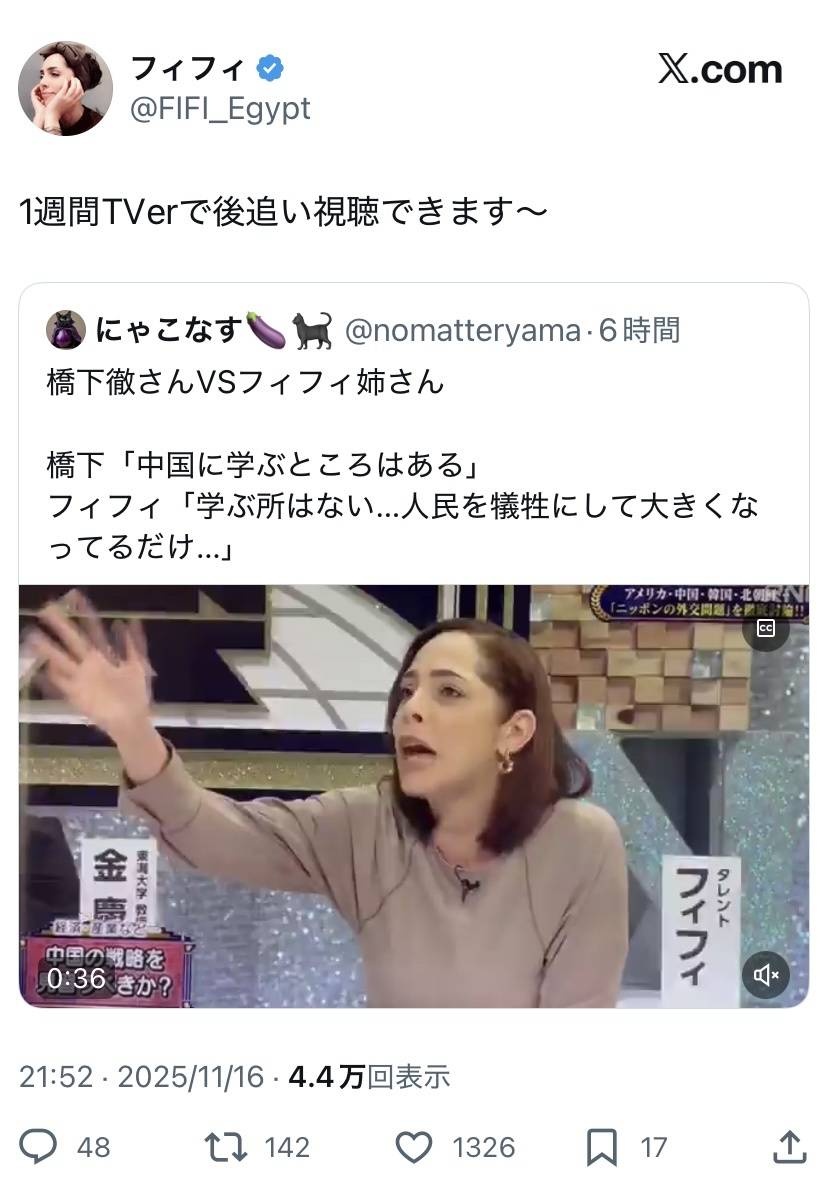
Task: Play the quoted video of フィフィ
Action: 413,795
